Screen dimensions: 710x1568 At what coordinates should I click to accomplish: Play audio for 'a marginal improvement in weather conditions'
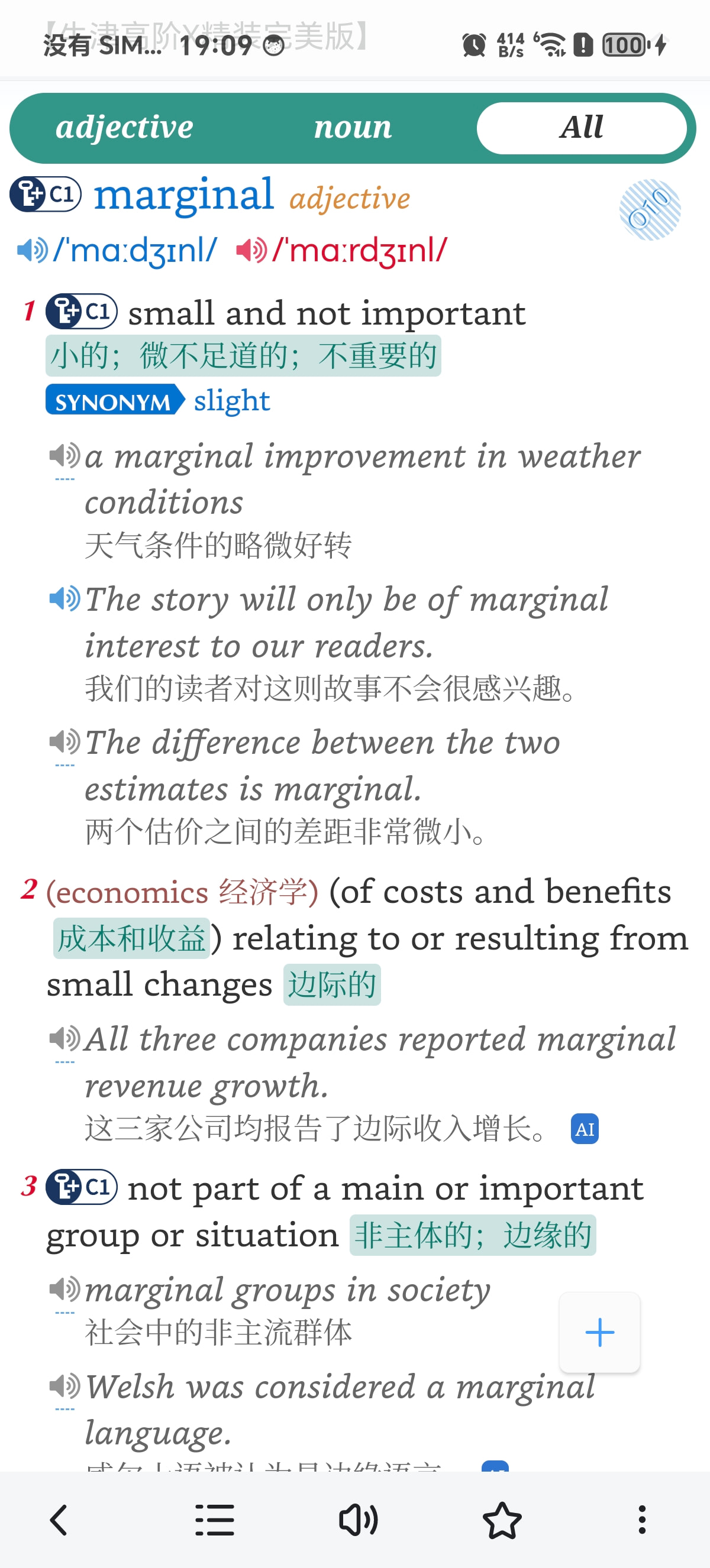click(64, 456)
